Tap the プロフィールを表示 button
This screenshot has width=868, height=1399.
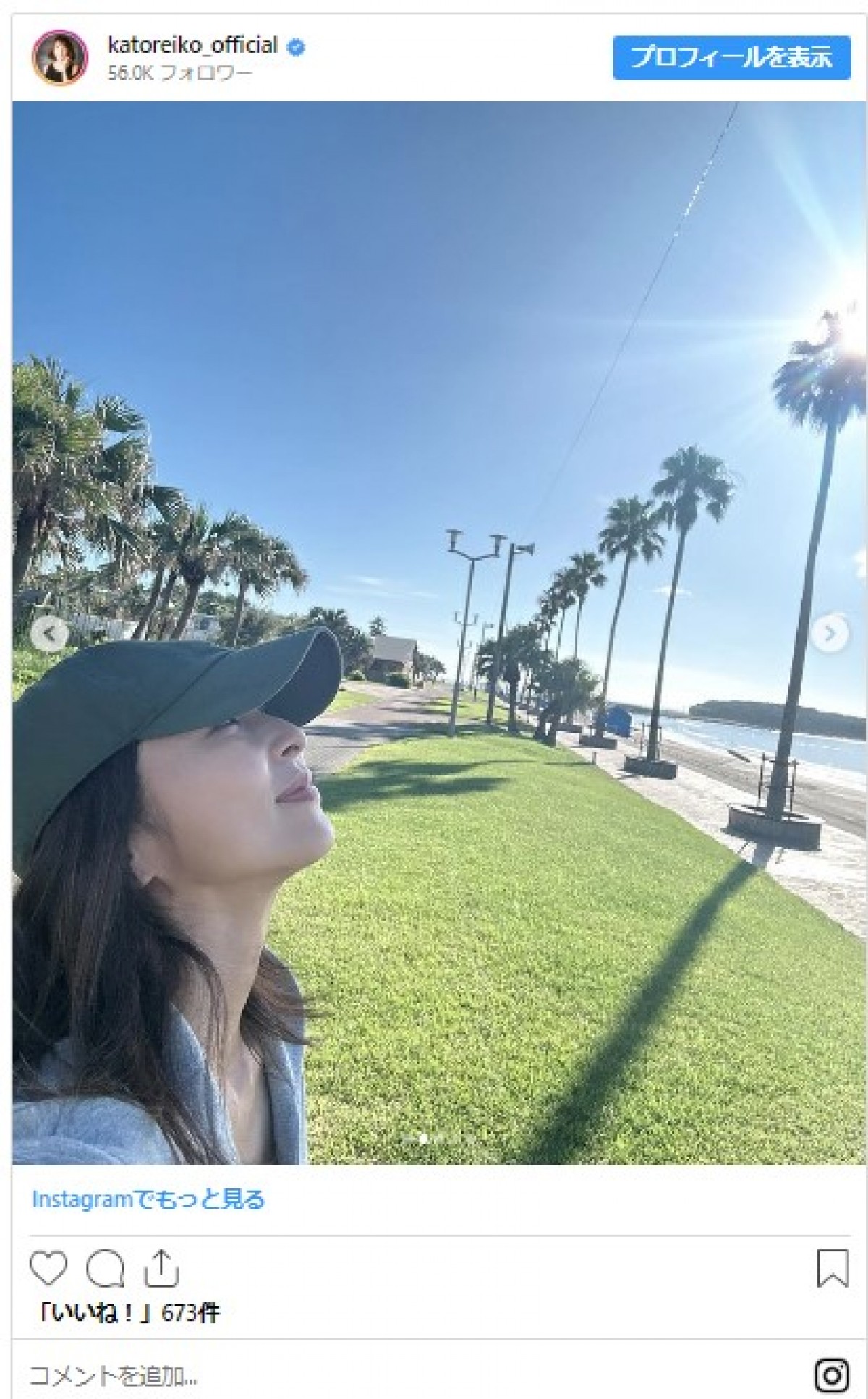pos(731,57)
